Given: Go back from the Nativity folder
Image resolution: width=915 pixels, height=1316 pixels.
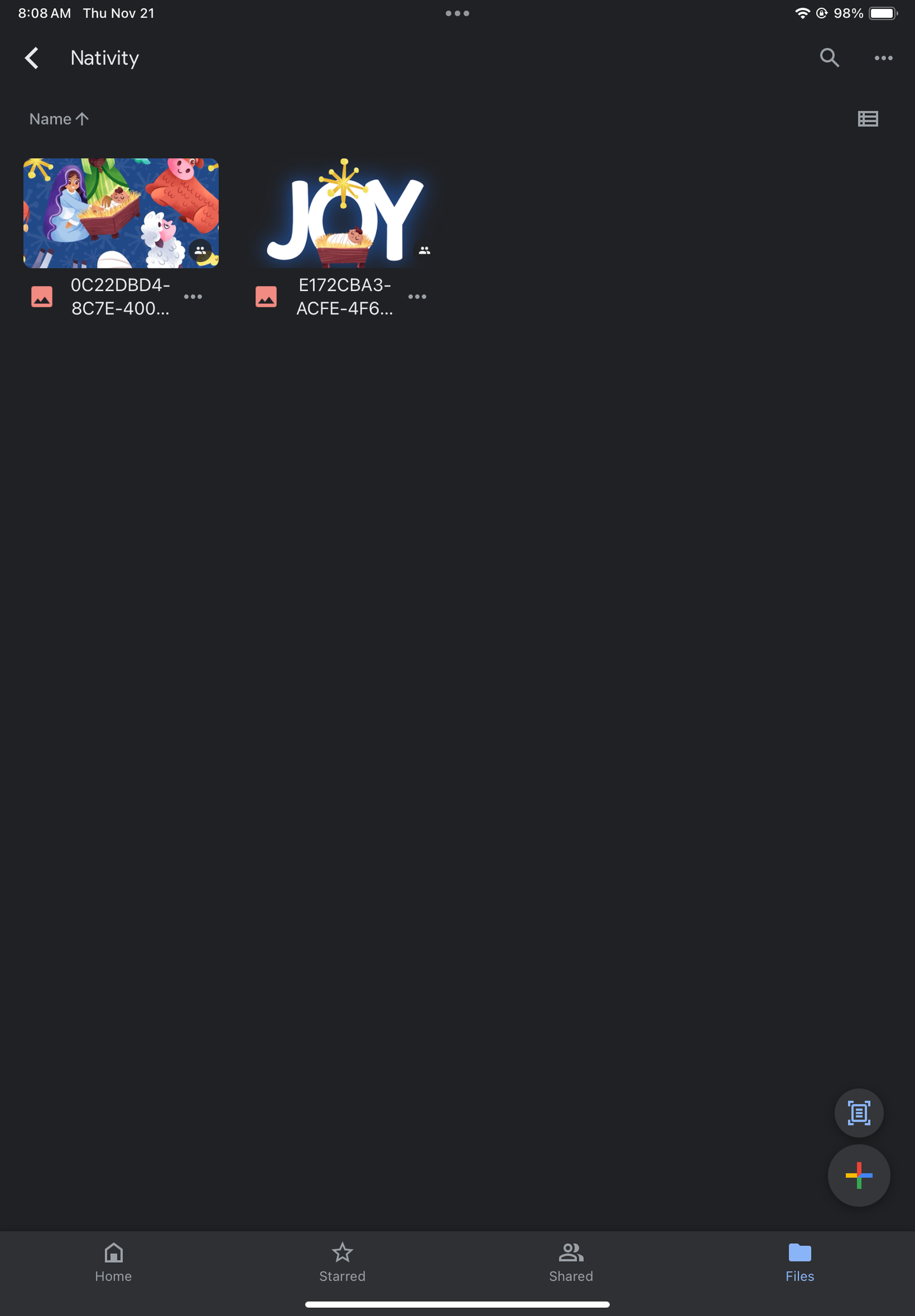Looking at the screenshot, I should tap(32, 58).
